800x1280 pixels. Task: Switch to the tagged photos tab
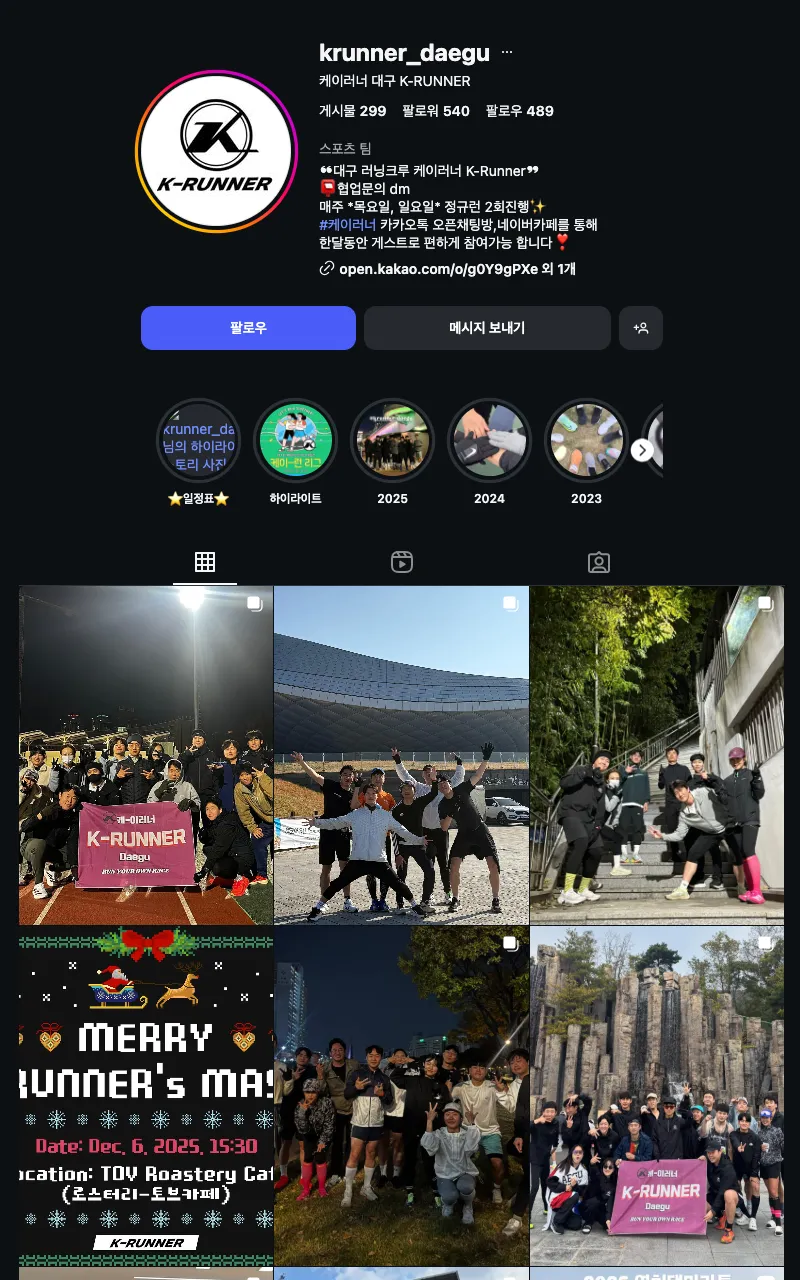(598, 562)
